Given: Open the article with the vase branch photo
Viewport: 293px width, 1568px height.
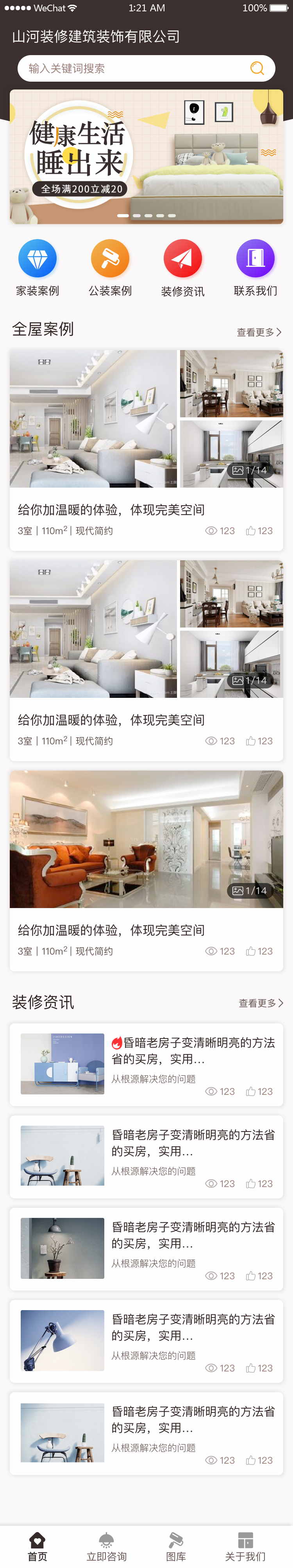Looking at the screenshot, I should [x=146, y=1248].
